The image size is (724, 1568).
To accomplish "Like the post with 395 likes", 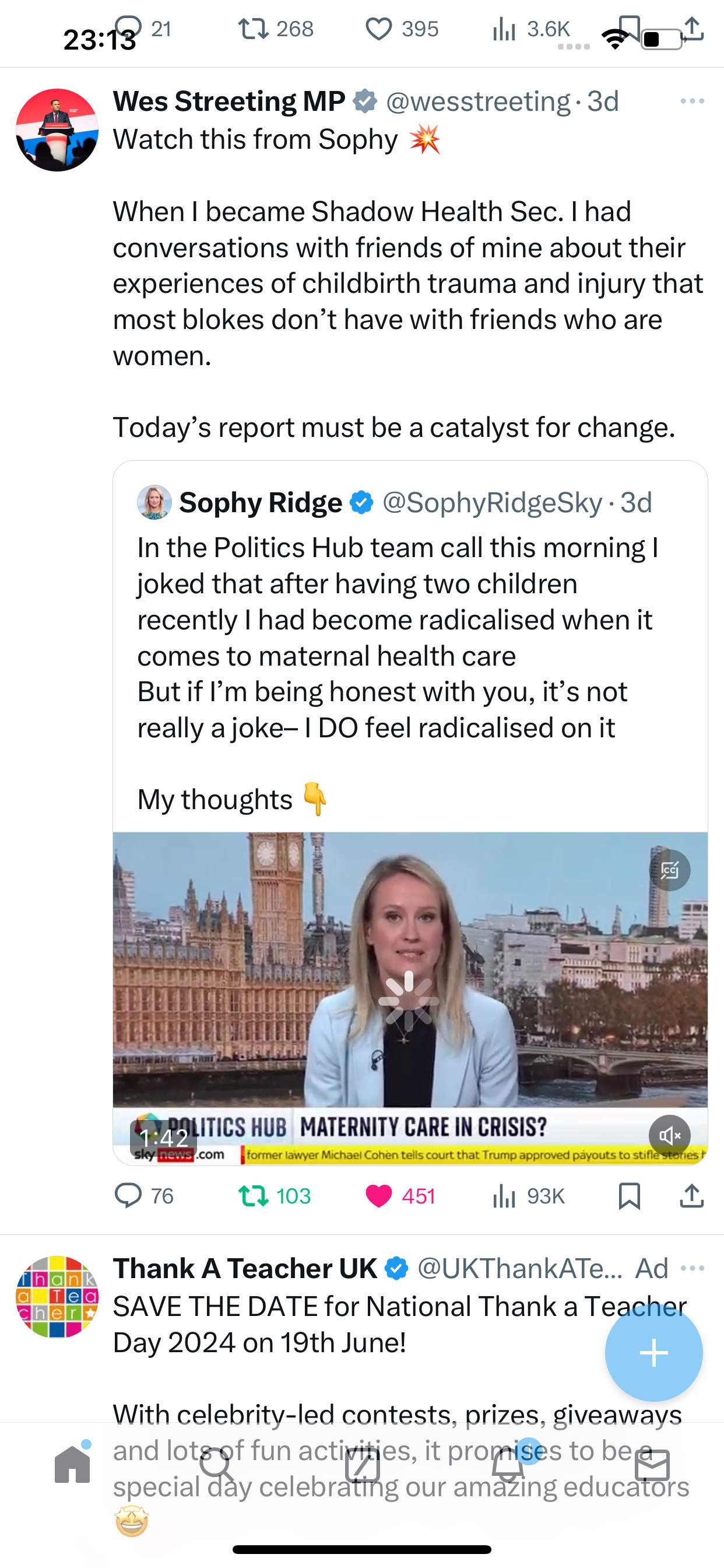I will pos(402,29).
